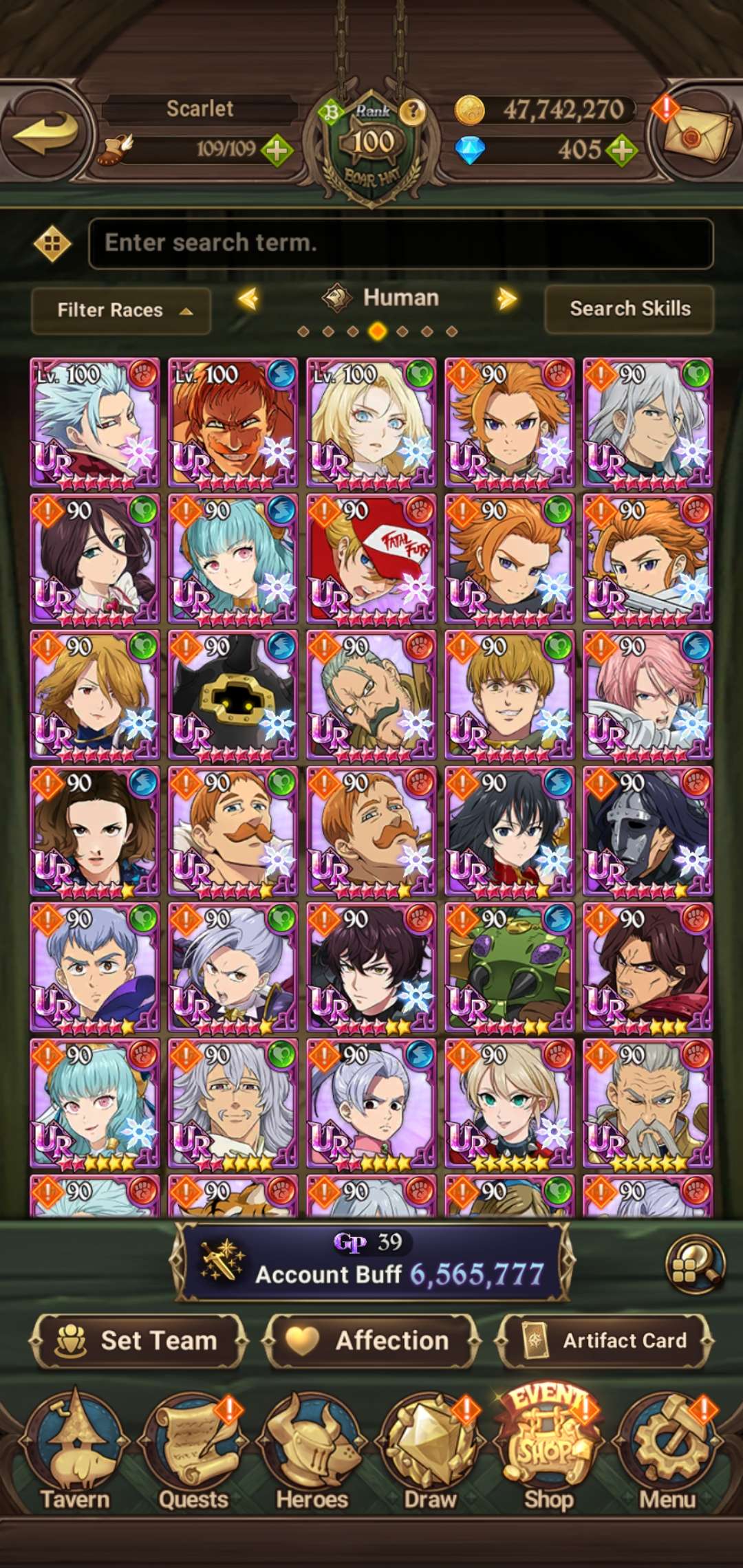Select the hero wearing the Fatal Fury cap
This screenshot has height=1568, width=743.
pos(371,558)
